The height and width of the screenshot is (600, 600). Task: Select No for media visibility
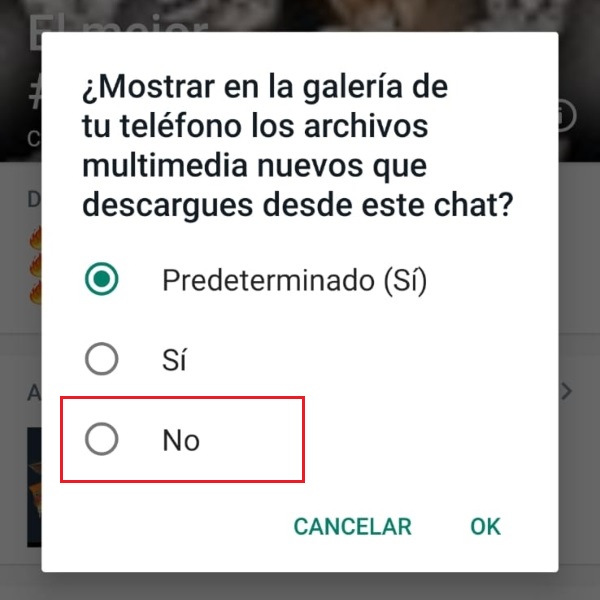[x=102, y=439]
